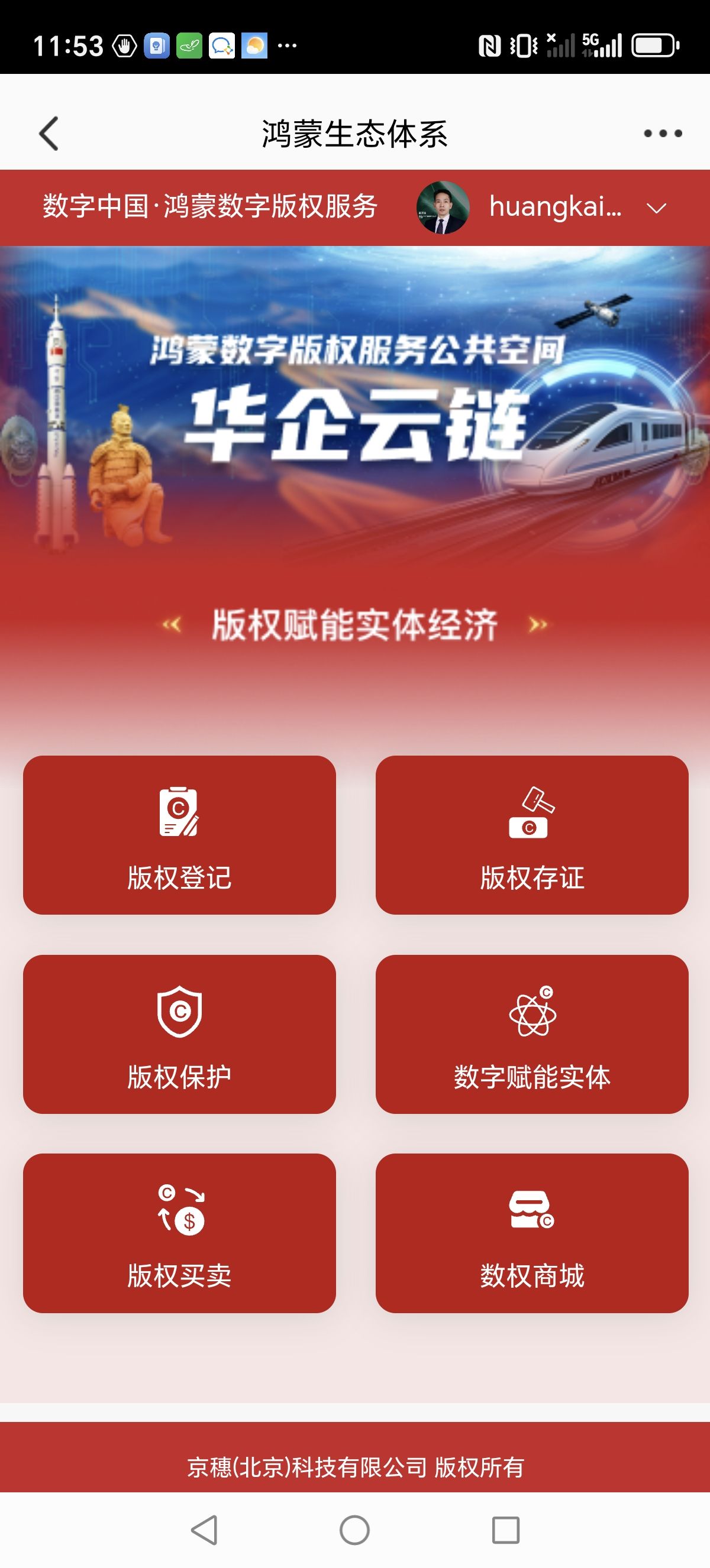Screen dimensions: 710x1568
Task: Enter the 版权买卖 section
Action: (179, 1233)
